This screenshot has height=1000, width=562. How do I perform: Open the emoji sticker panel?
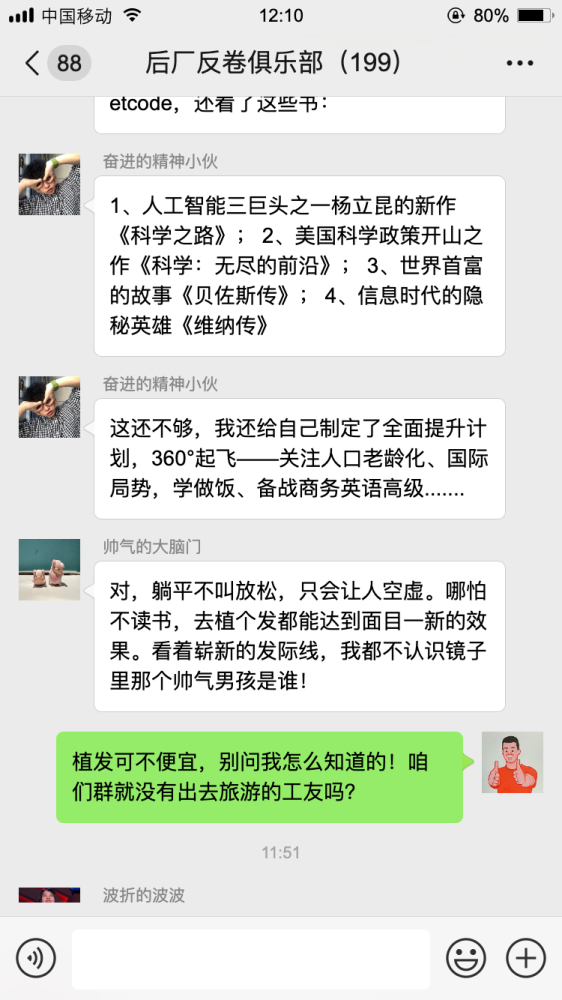point(466,958)
